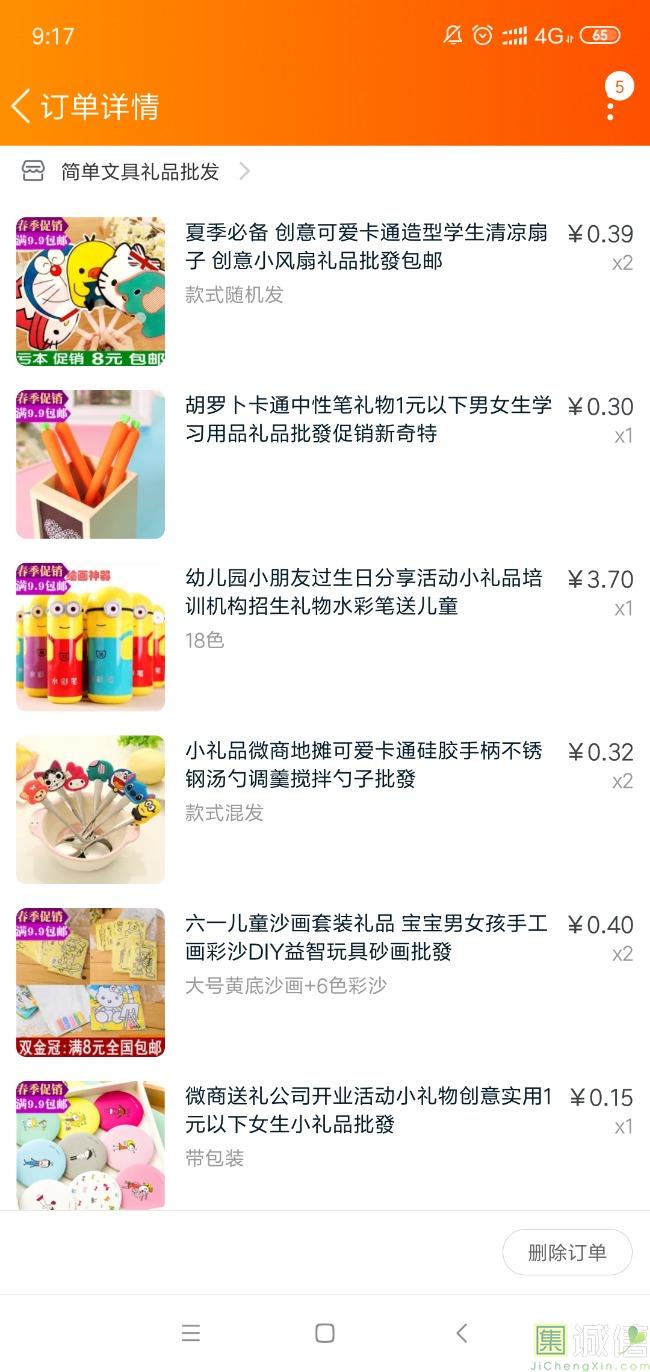
Task: Open the 幼儿园小朋友 水彩笔 gift item
Action: [x=364, y=592]
